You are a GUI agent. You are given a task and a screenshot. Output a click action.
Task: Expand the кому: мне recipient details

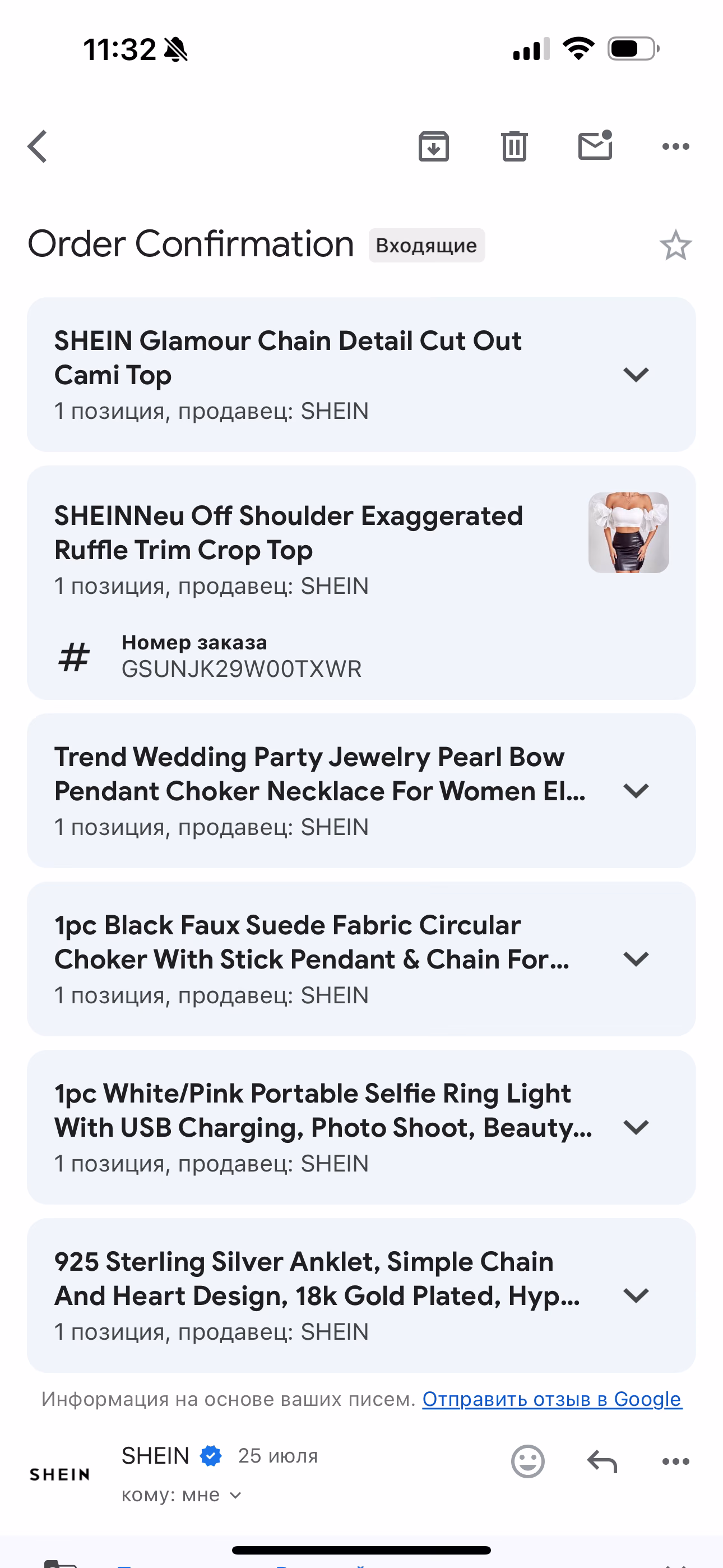pos(182,1495)
